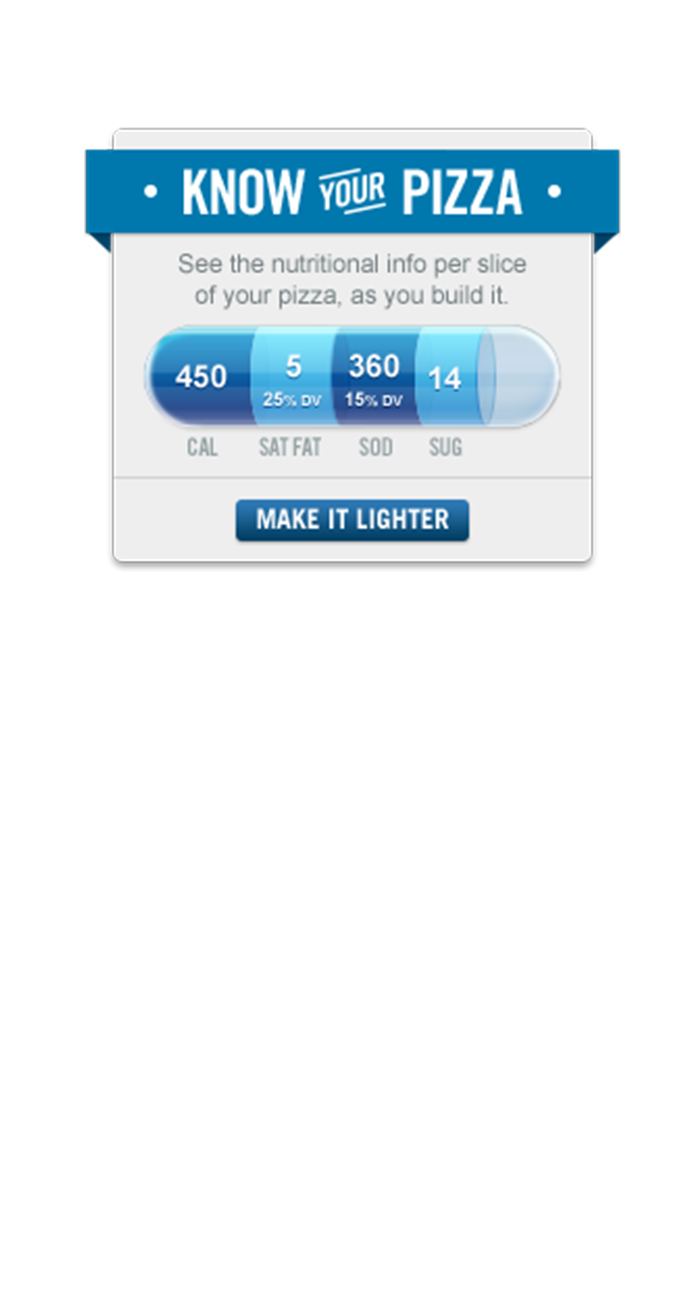Tap the Make It Lighter button
Viewport: 700px width, 1300px height.
click(x=352, y=520)
